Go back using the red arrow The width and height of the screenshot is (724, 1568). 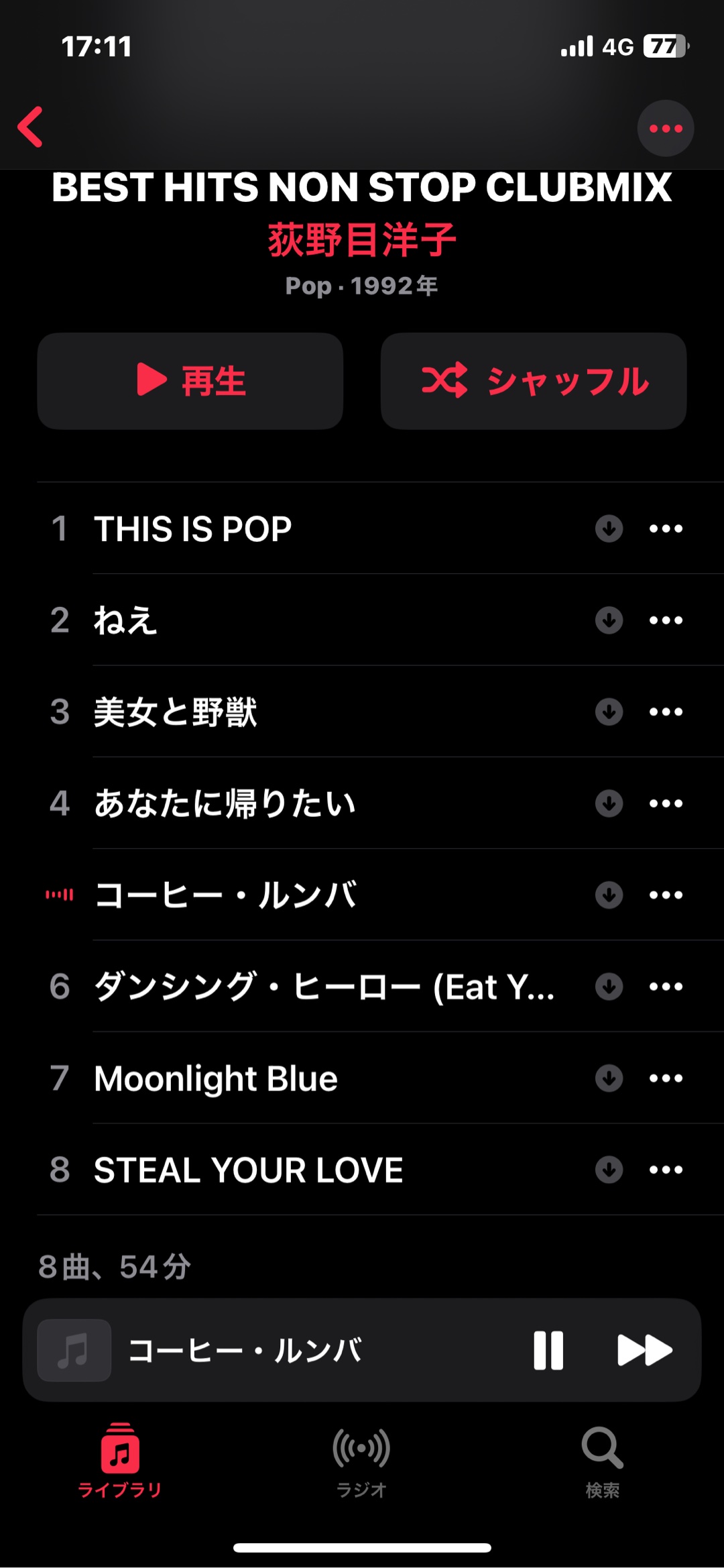coord(31,127)
